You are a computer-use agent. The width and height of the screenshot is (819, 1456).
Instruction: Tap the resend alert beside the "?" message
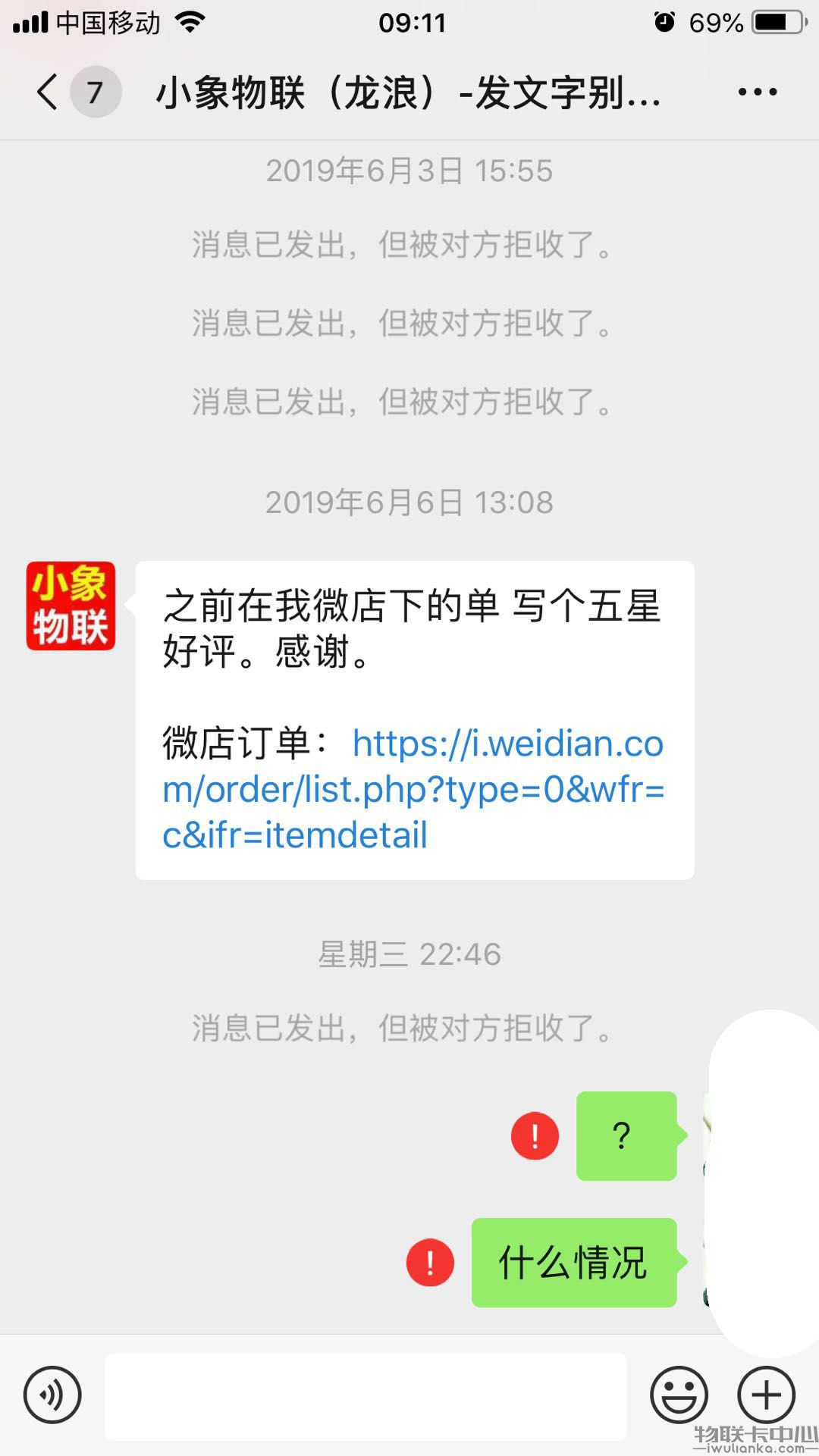[535, 1136]
